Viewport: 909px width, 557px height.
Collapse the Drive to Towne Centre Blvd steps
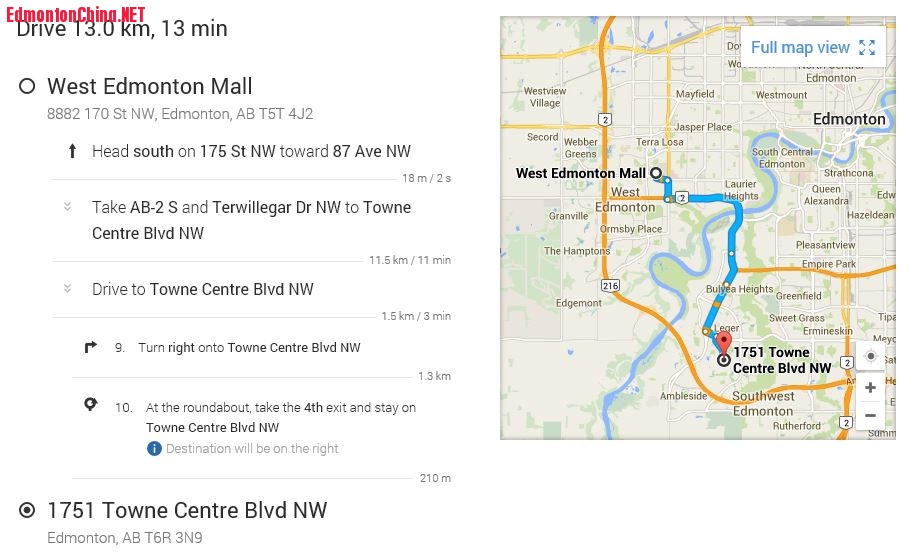[x=68, y=289]
